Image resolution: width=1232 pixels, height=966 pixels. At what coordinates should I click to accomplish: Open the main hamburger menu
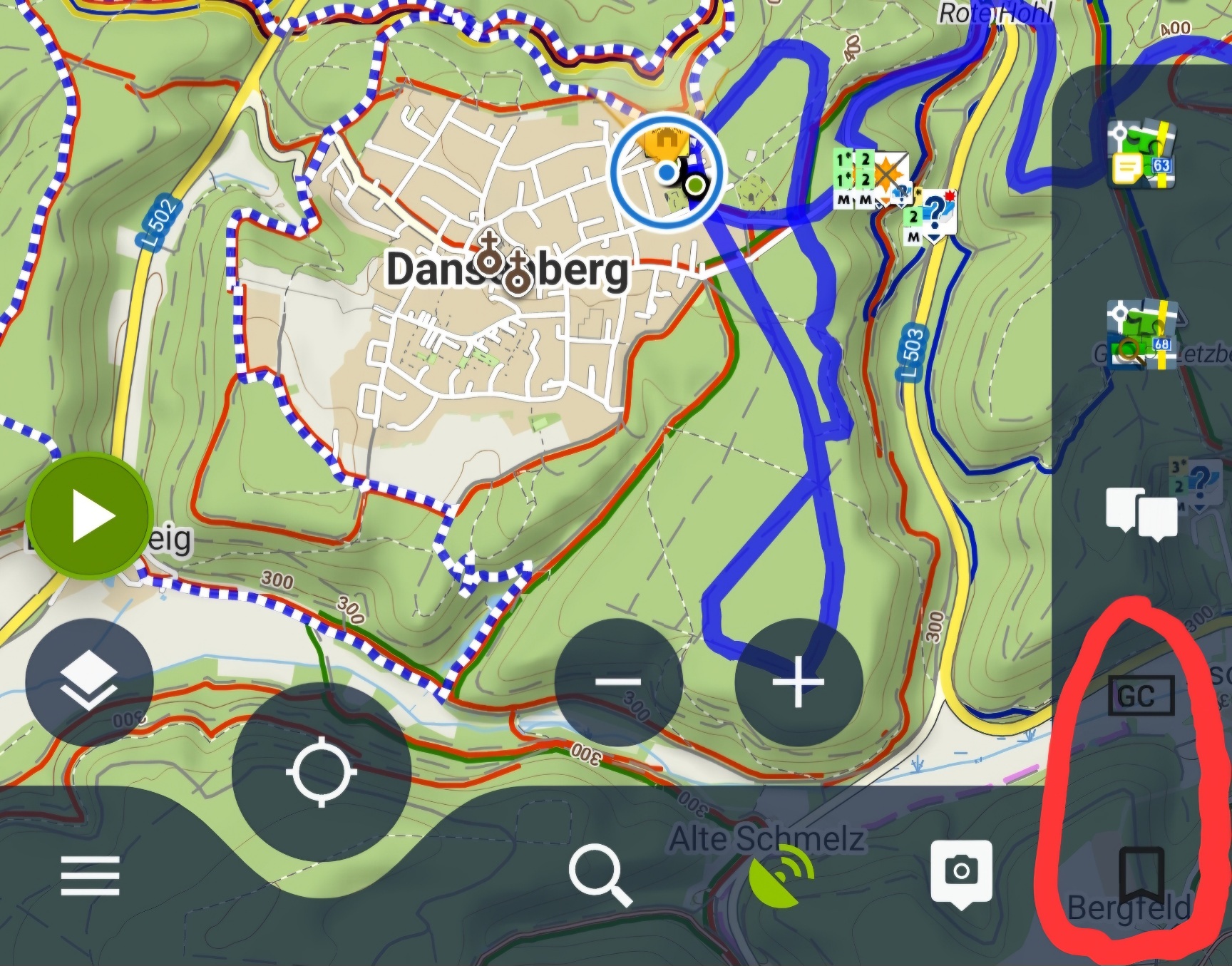point(90,875)
